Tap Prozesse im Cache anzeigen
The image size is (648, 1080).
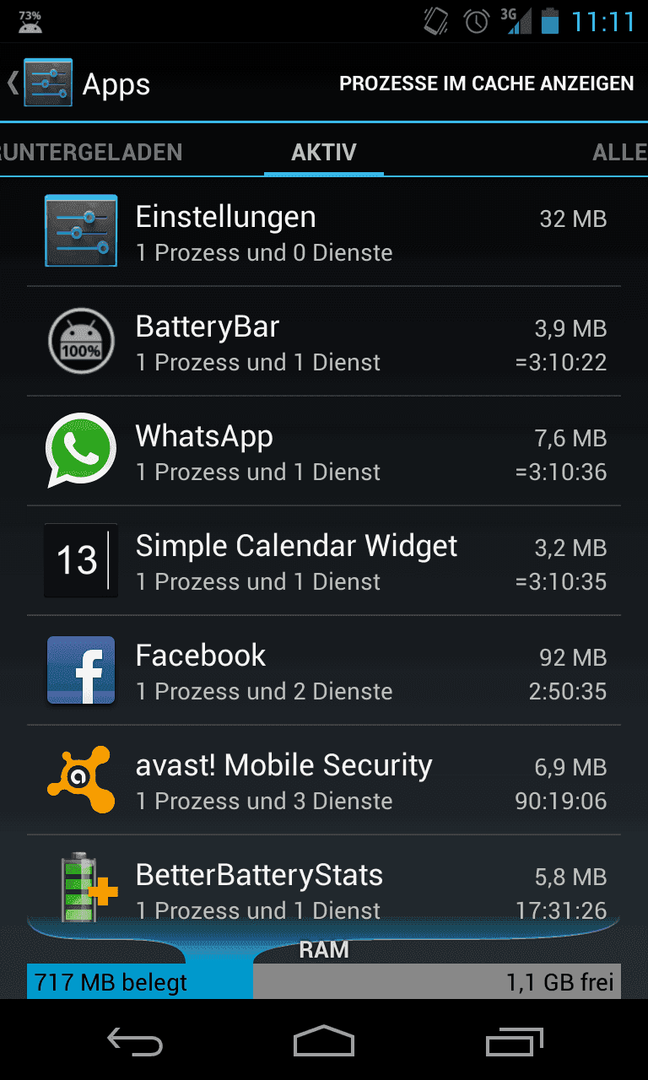click(x=486, y=83)
